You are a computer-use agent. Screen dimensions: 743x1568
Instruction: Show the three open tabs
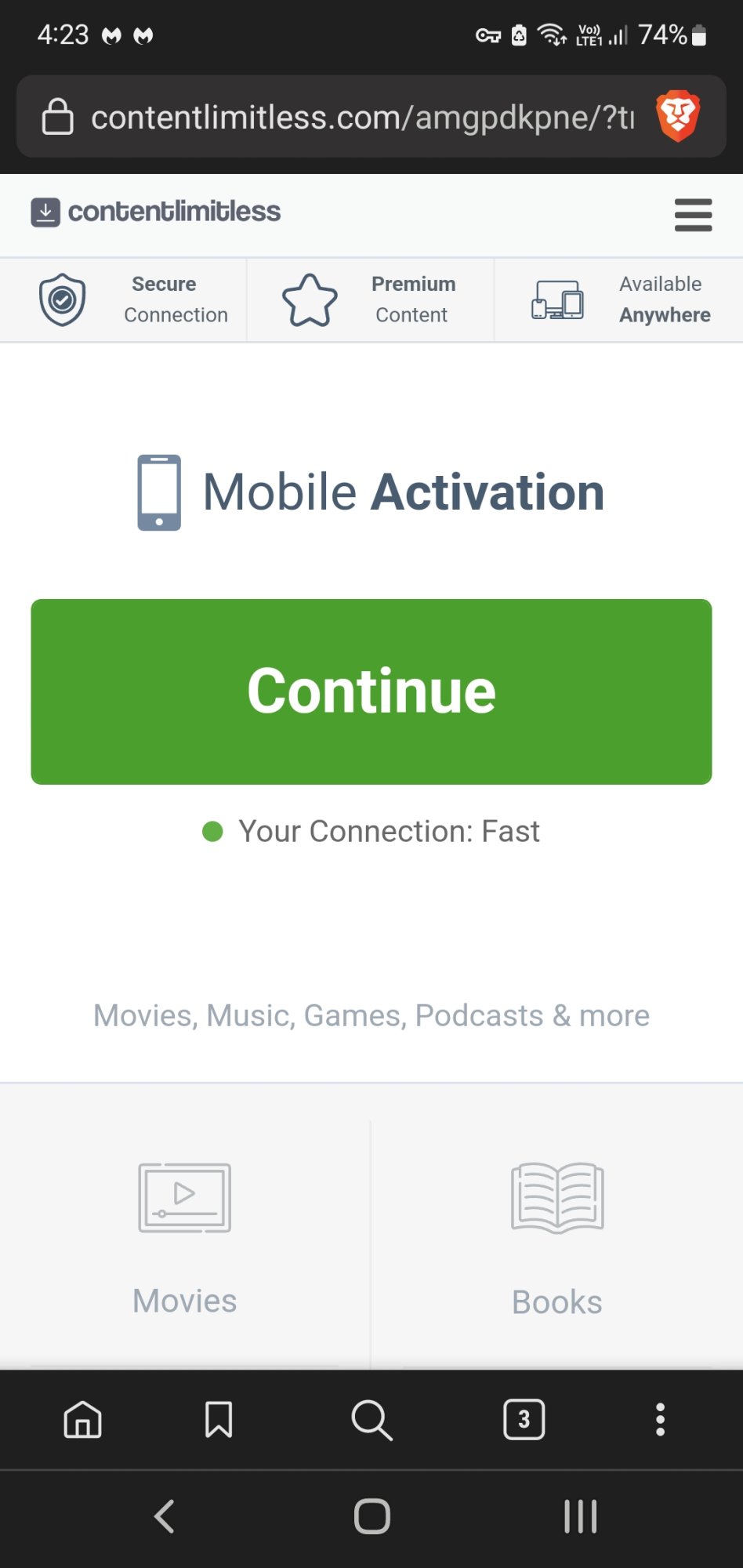(524, 1419)
